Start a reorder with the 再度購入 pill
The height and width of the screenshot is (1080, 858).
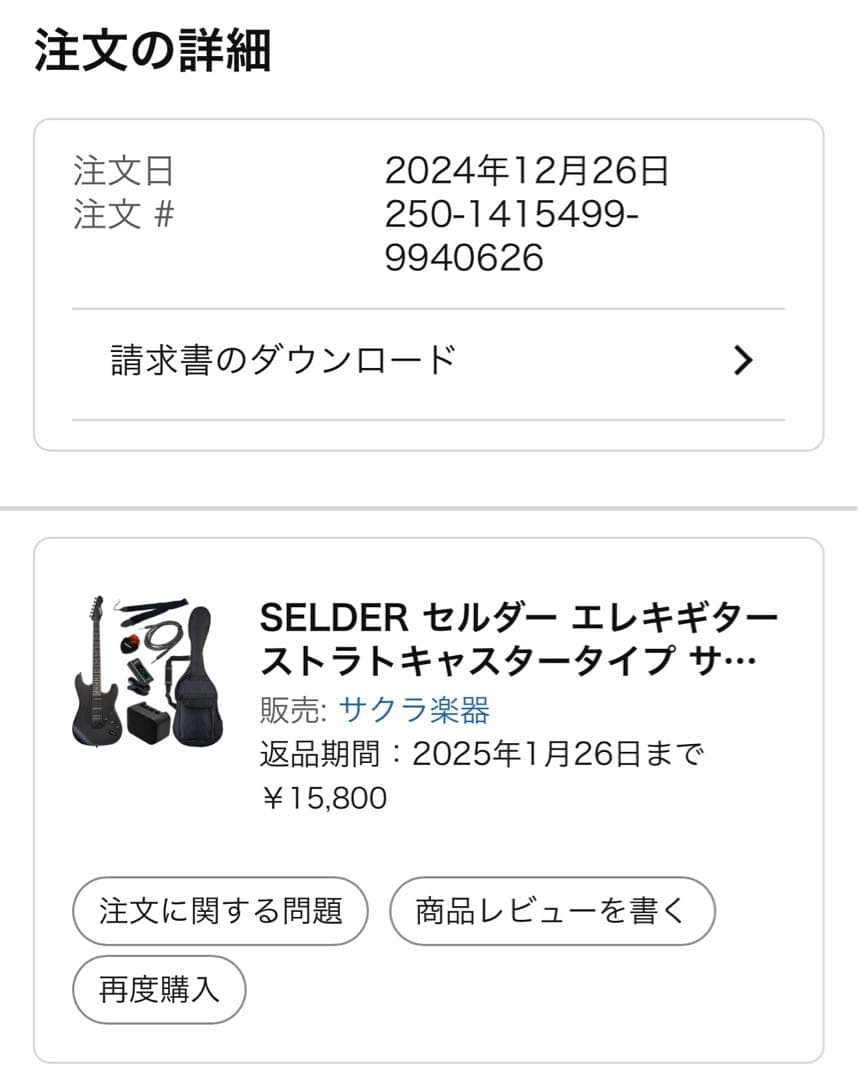[158, 989]
